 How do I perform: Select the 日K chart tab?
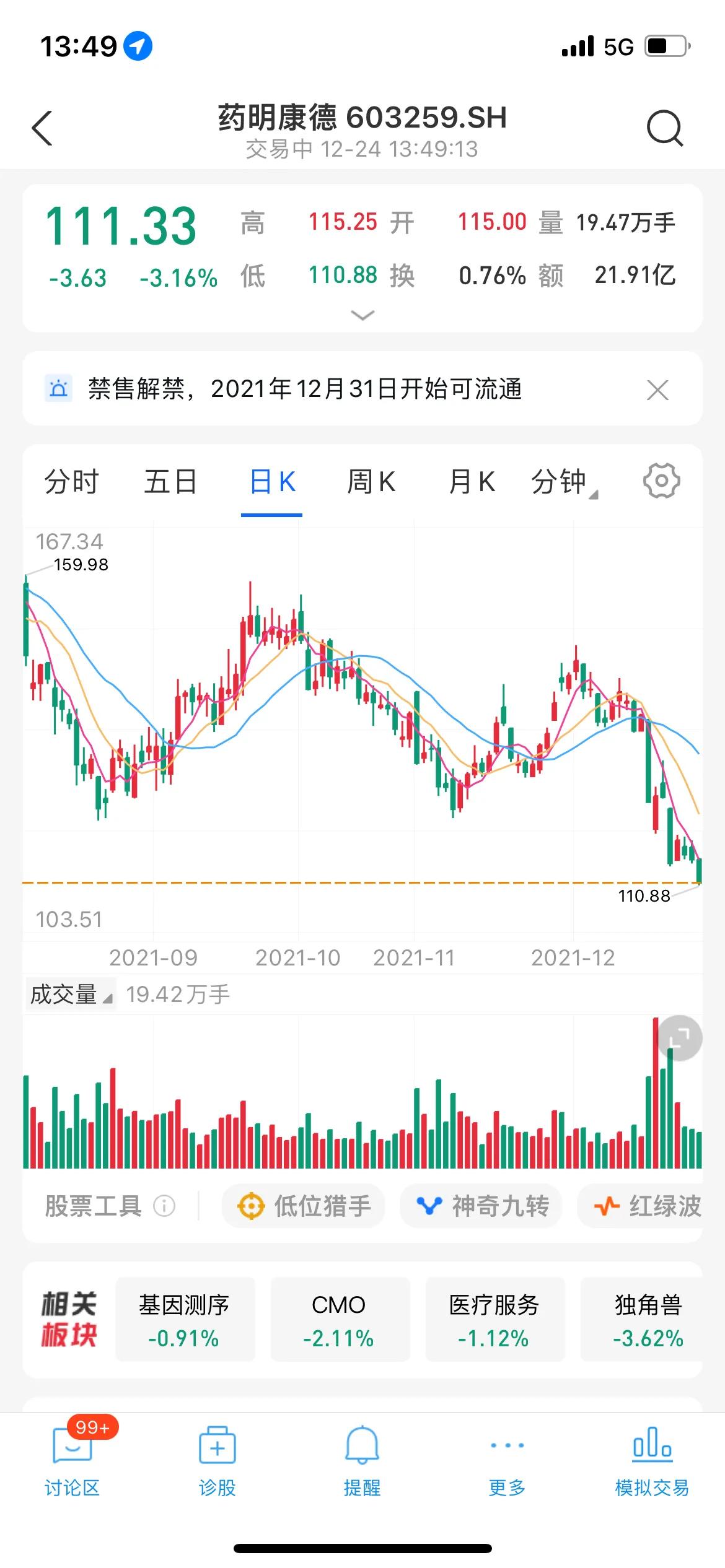coord(272,482)
